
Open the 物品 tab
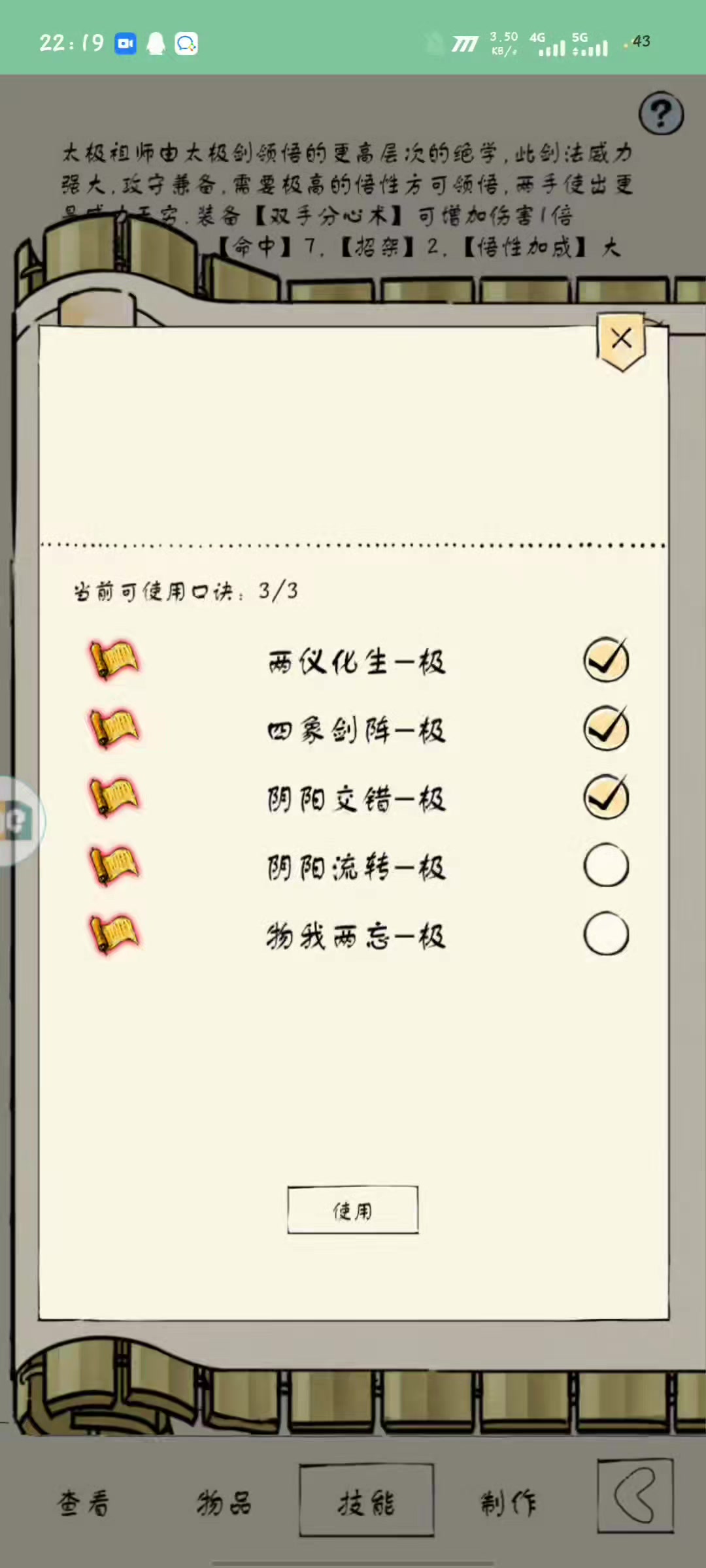[224, 1503]
